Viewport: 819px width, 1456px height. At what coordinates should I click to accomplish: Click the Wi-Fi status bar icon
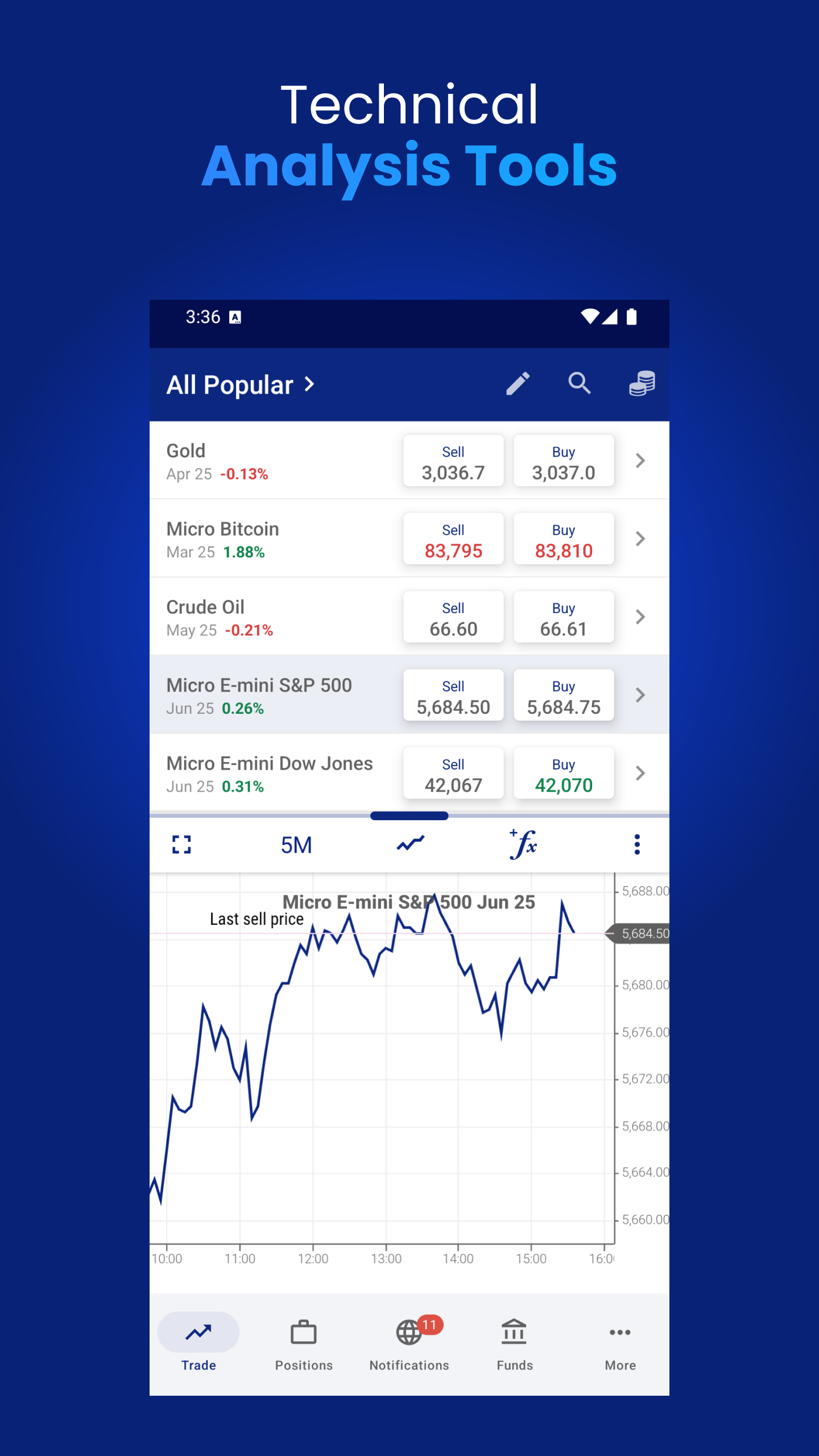pos(591,317)
